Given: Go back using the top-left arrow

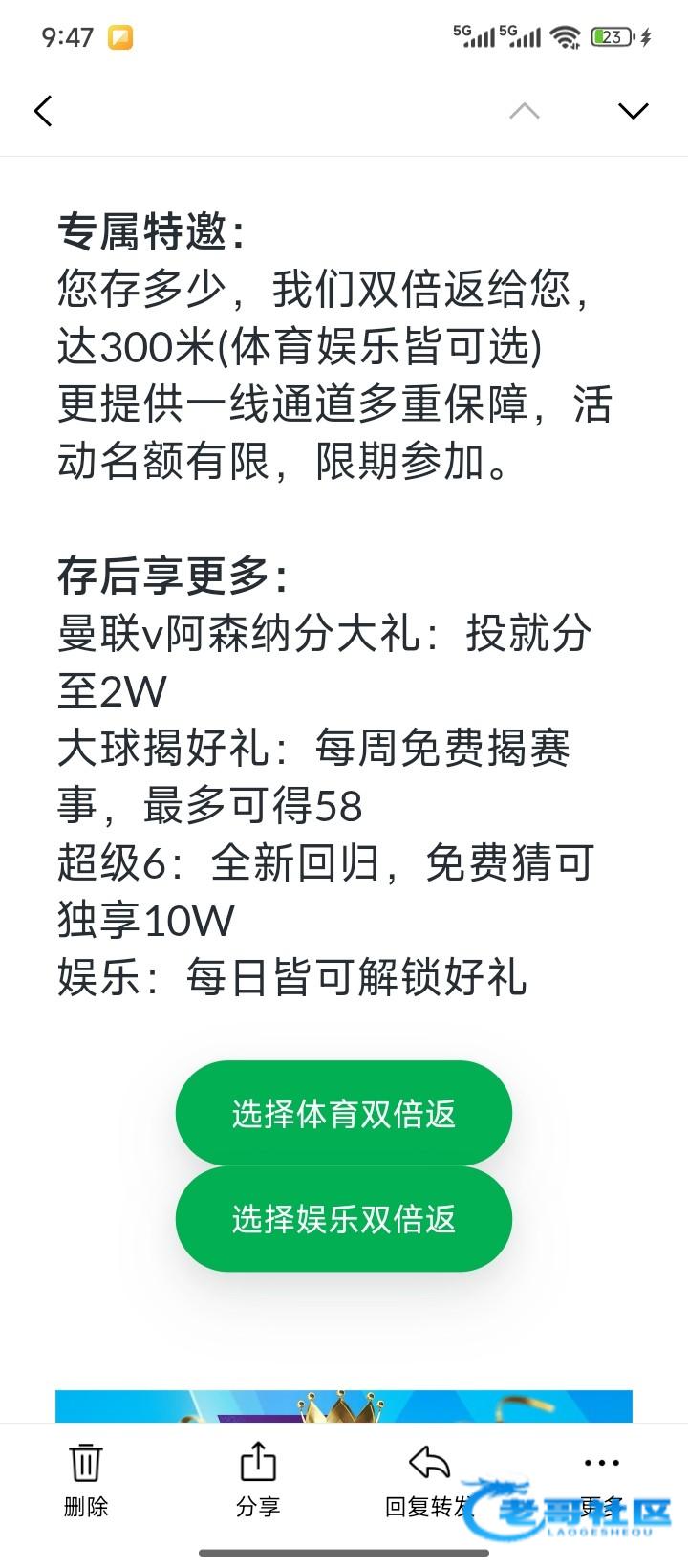Looking at the screenshot, I should coord(43,111).
